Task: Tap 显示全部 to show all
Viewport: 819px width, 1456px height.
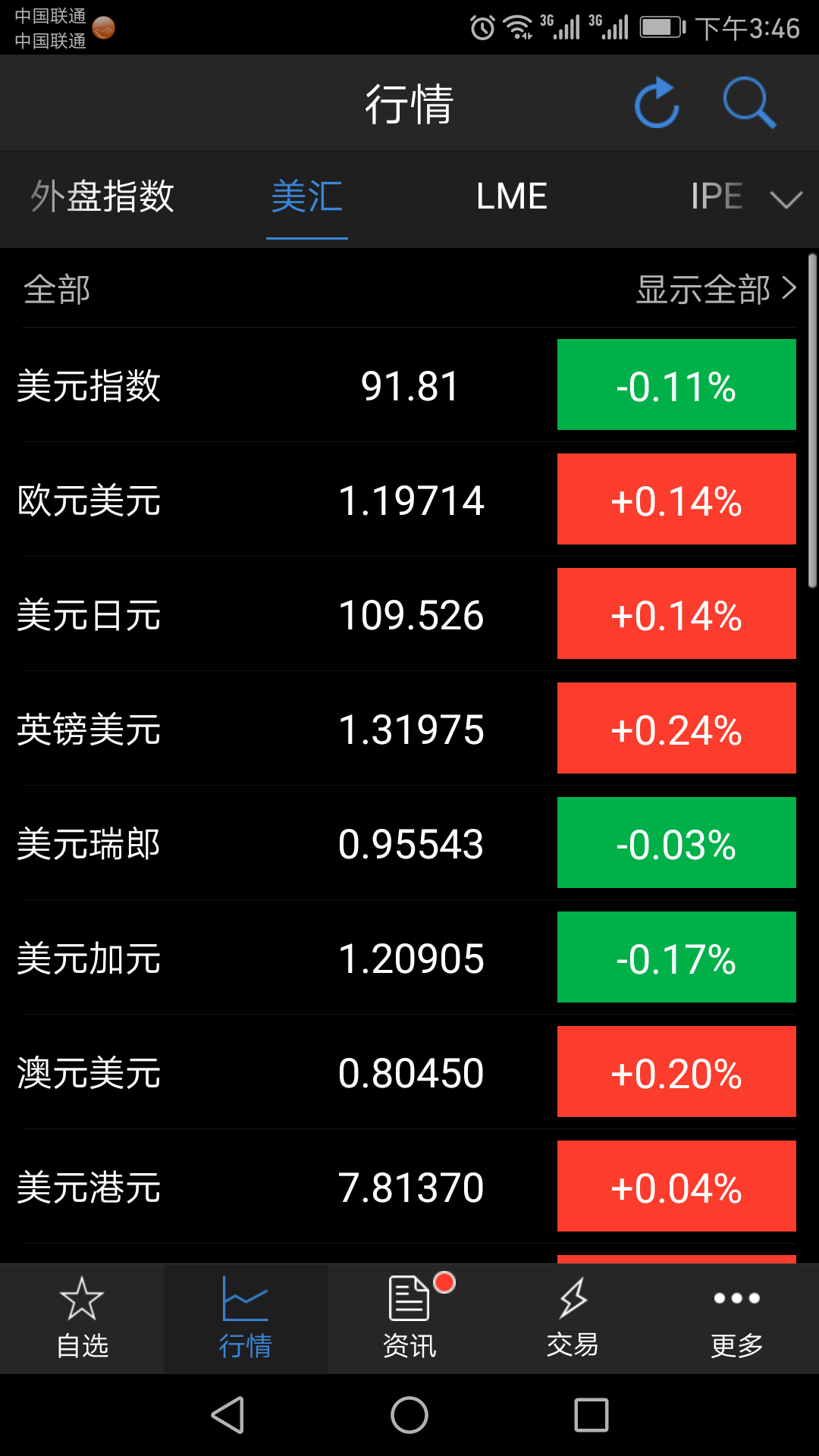Action: click(715, 290)
